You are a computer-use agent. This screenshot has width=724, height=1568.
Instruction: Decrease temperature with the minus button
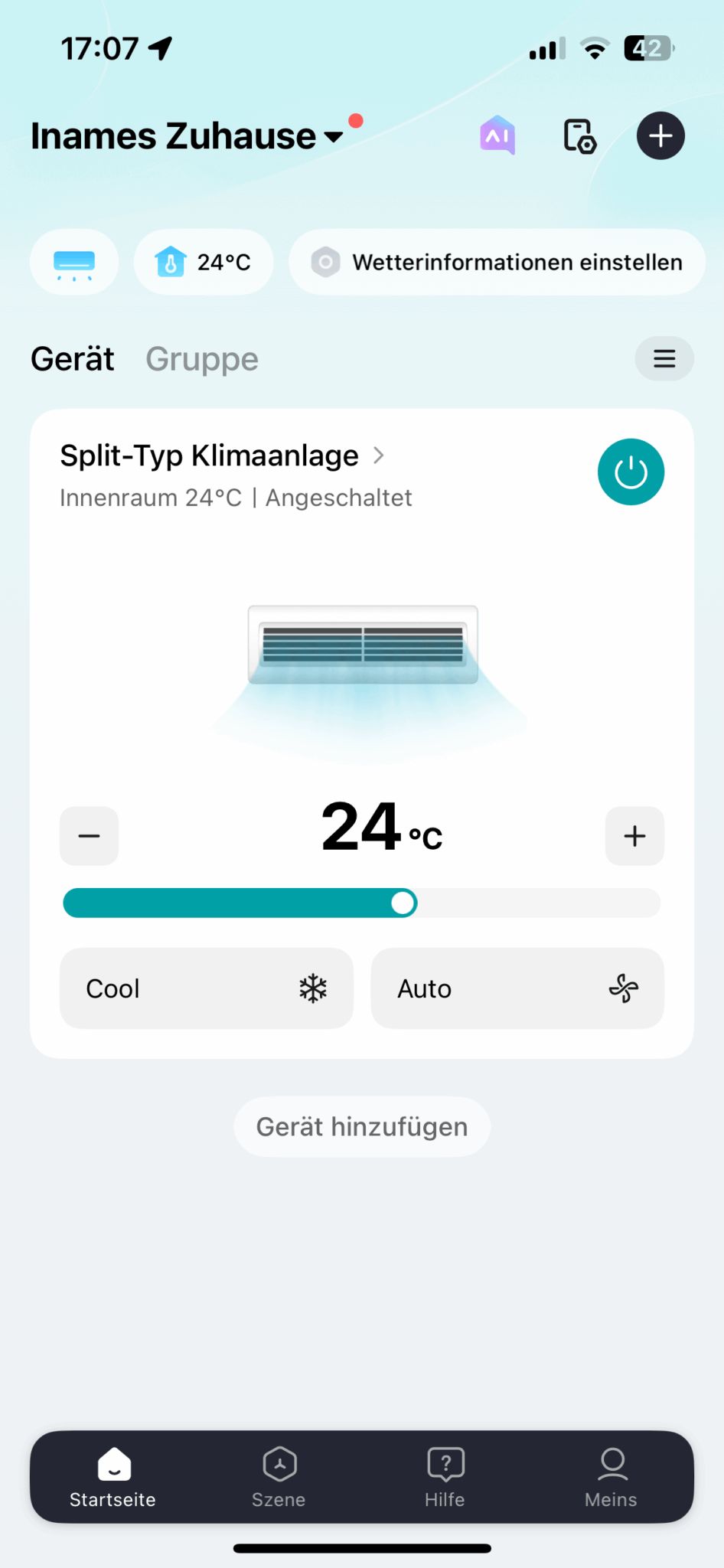click(x=90, y=836)
